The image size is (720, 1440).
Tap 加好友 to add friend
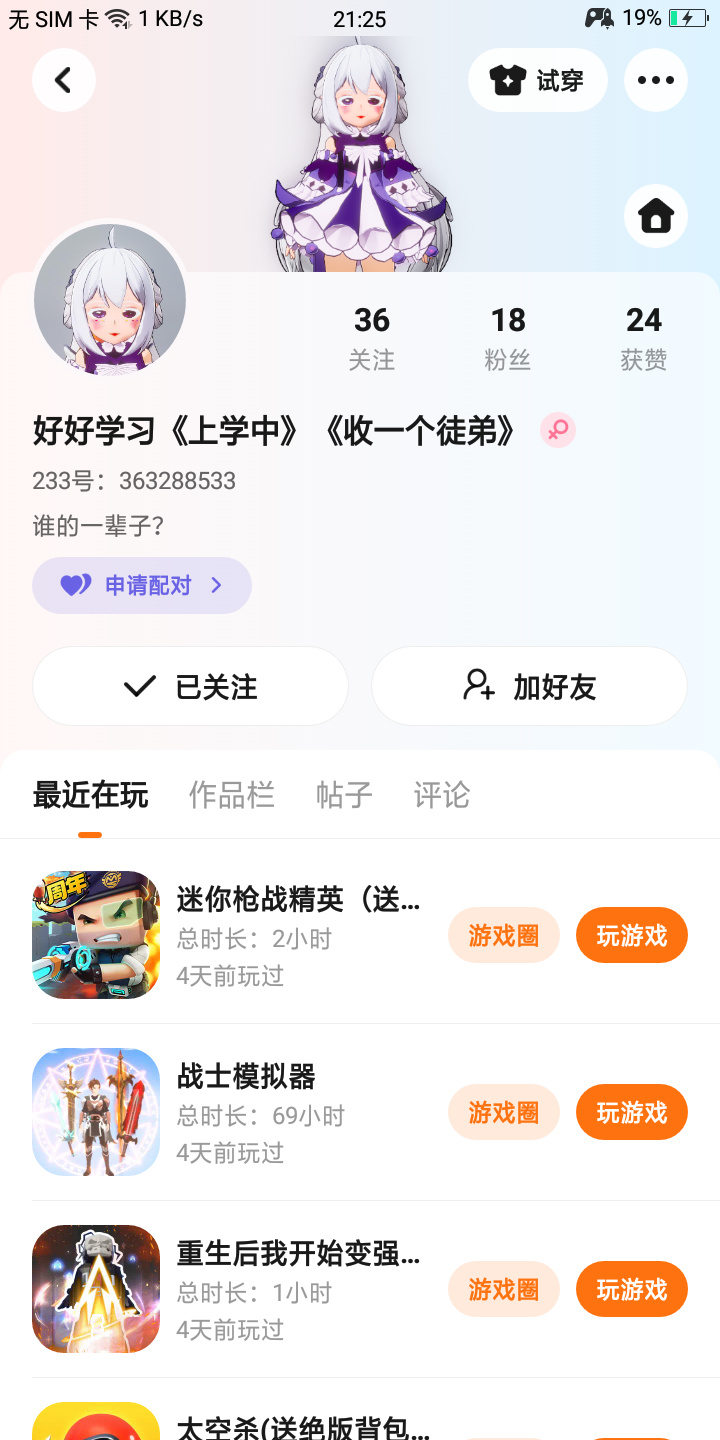[x=529, y=686]
